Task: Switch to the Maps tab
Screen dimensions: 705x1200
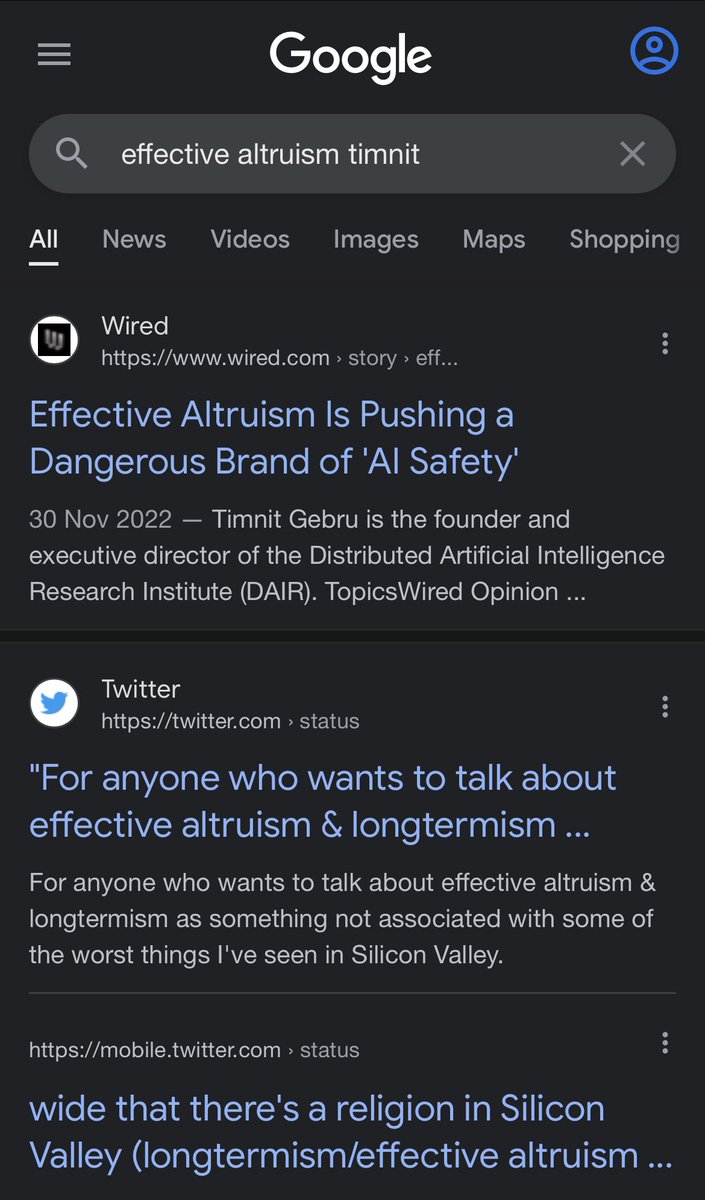Action: click(x=494, y=240)
